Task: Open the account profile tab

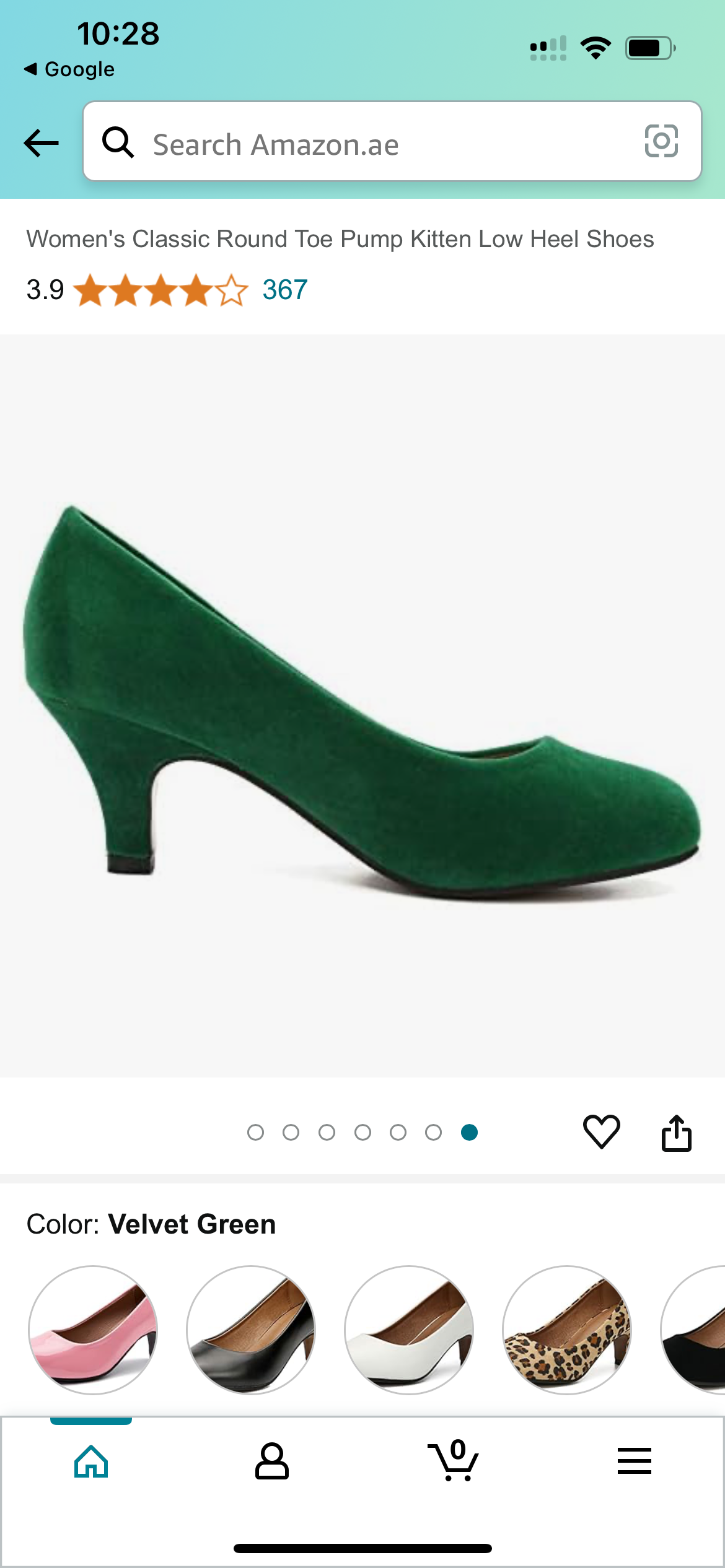Action: (272, 1461)
